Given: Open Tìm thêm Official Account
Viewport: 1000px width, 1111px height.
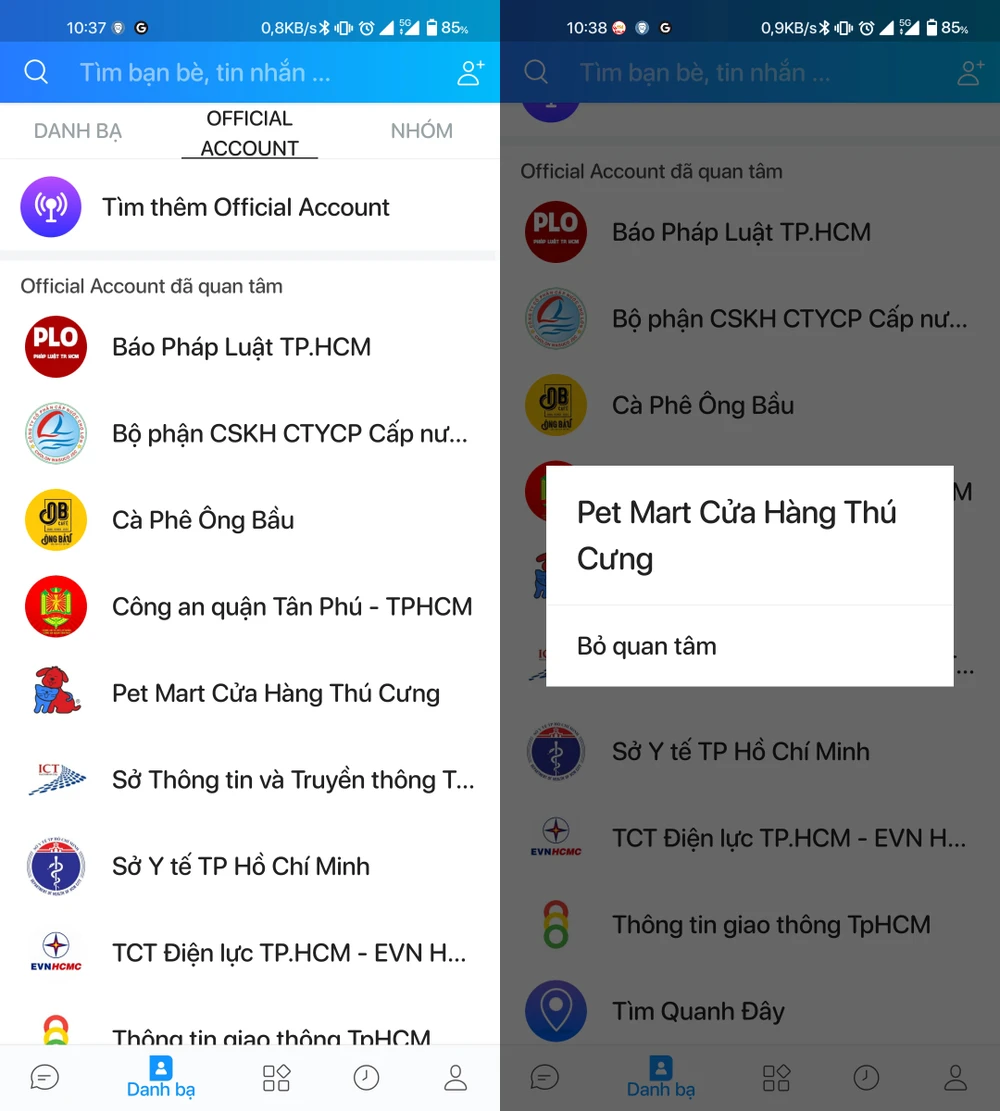Looking at the screenshot, I should pos(245,207).
